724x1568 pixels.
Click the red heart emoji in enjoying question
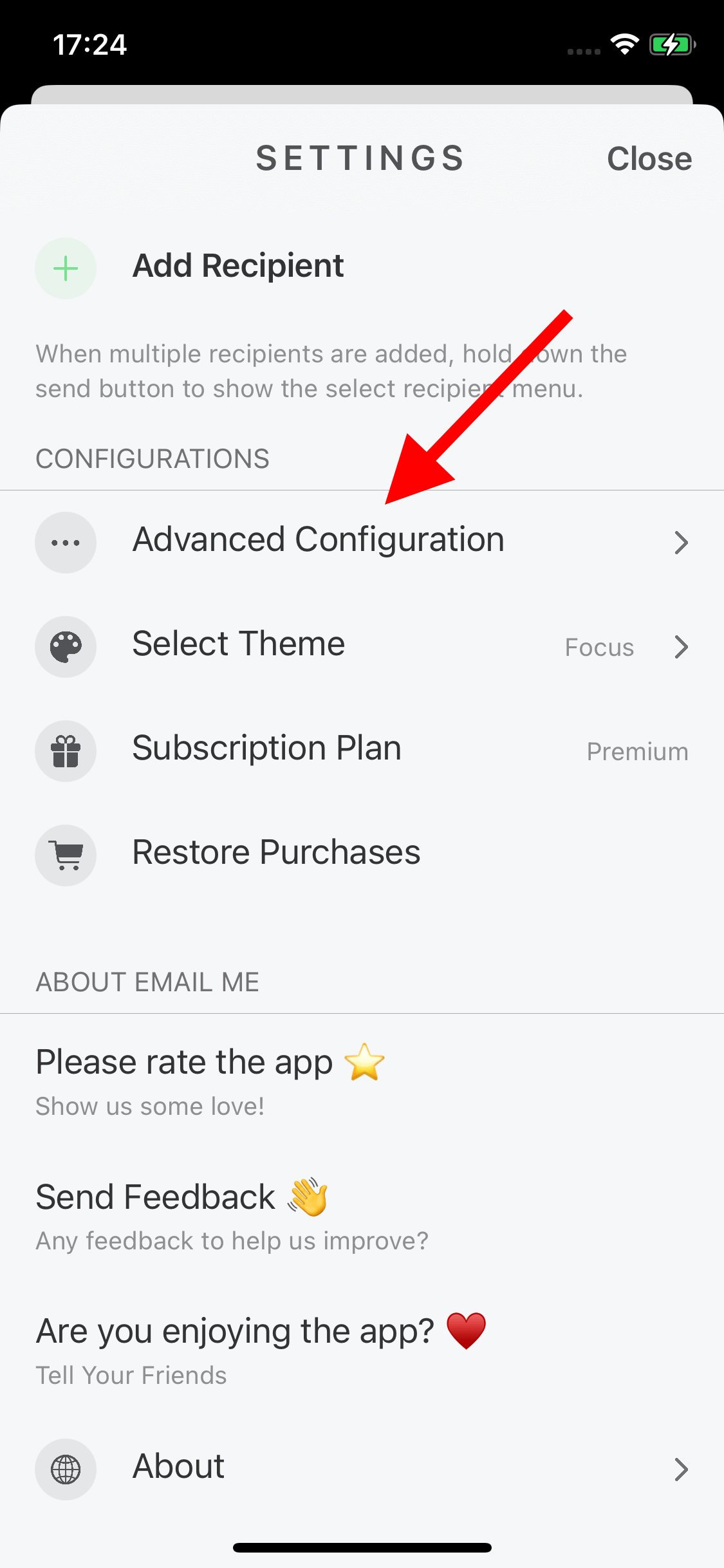click(465, 1331)
